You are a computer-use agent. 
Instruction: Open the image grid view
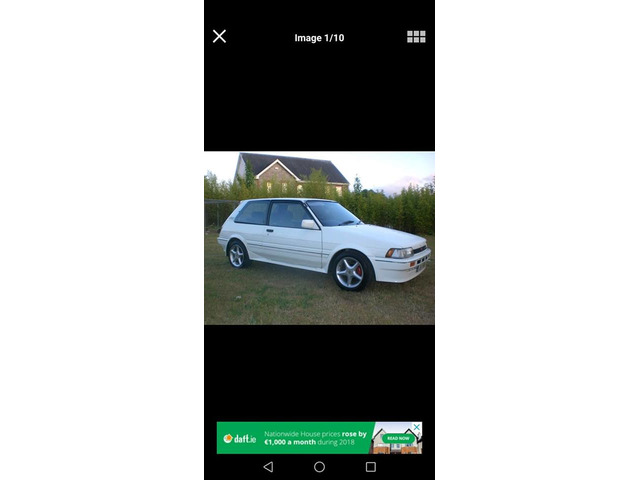[416, 37]
